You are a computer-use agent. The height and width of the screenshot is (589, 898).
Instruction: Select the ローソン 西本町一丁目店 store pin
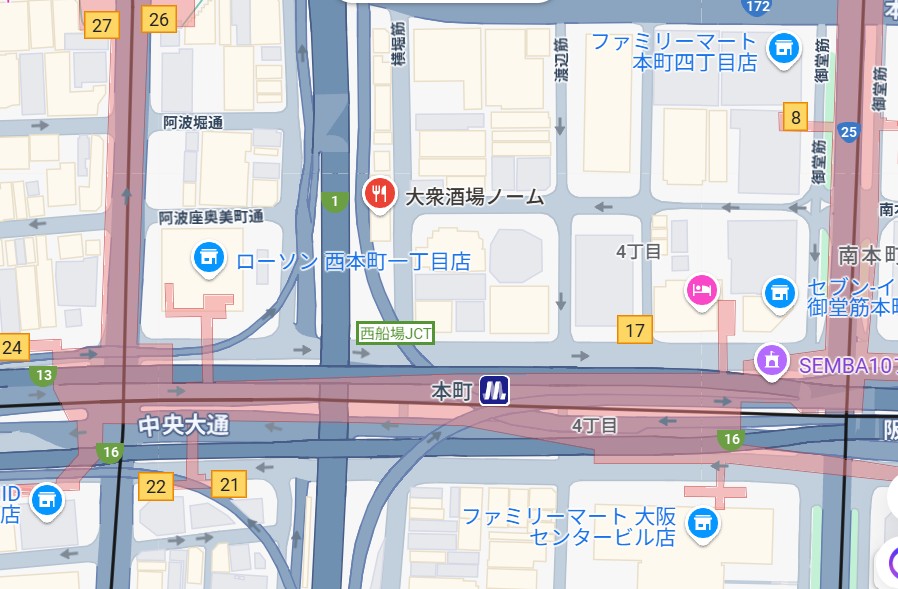207,260
